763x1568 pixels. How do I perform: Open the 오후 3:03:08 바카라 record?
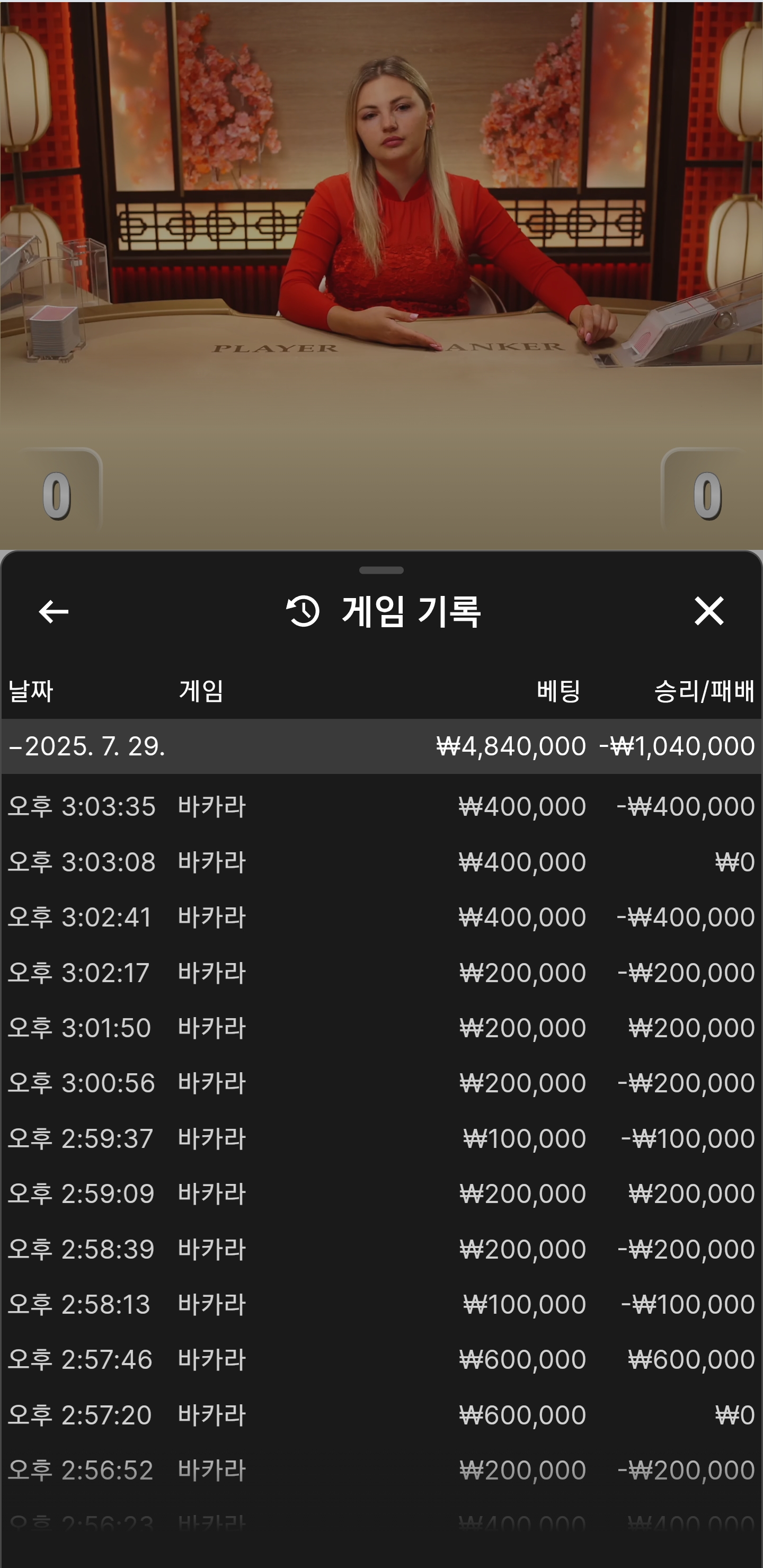pyautogui.click(x=382, y=862)
